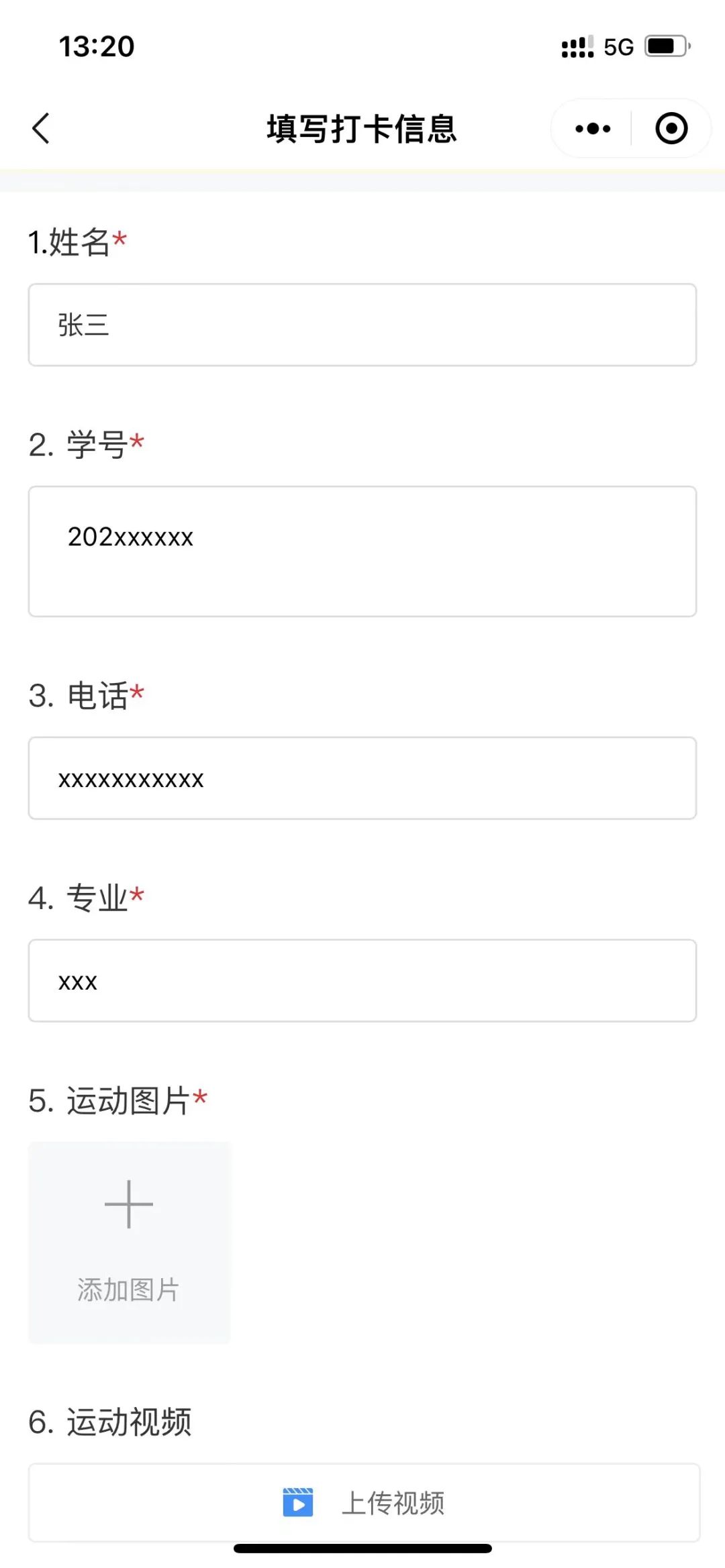This screenshot has height=1568, width=725.
Task: Upload a workout video with 上传视频
Action: pos(364,1503)
